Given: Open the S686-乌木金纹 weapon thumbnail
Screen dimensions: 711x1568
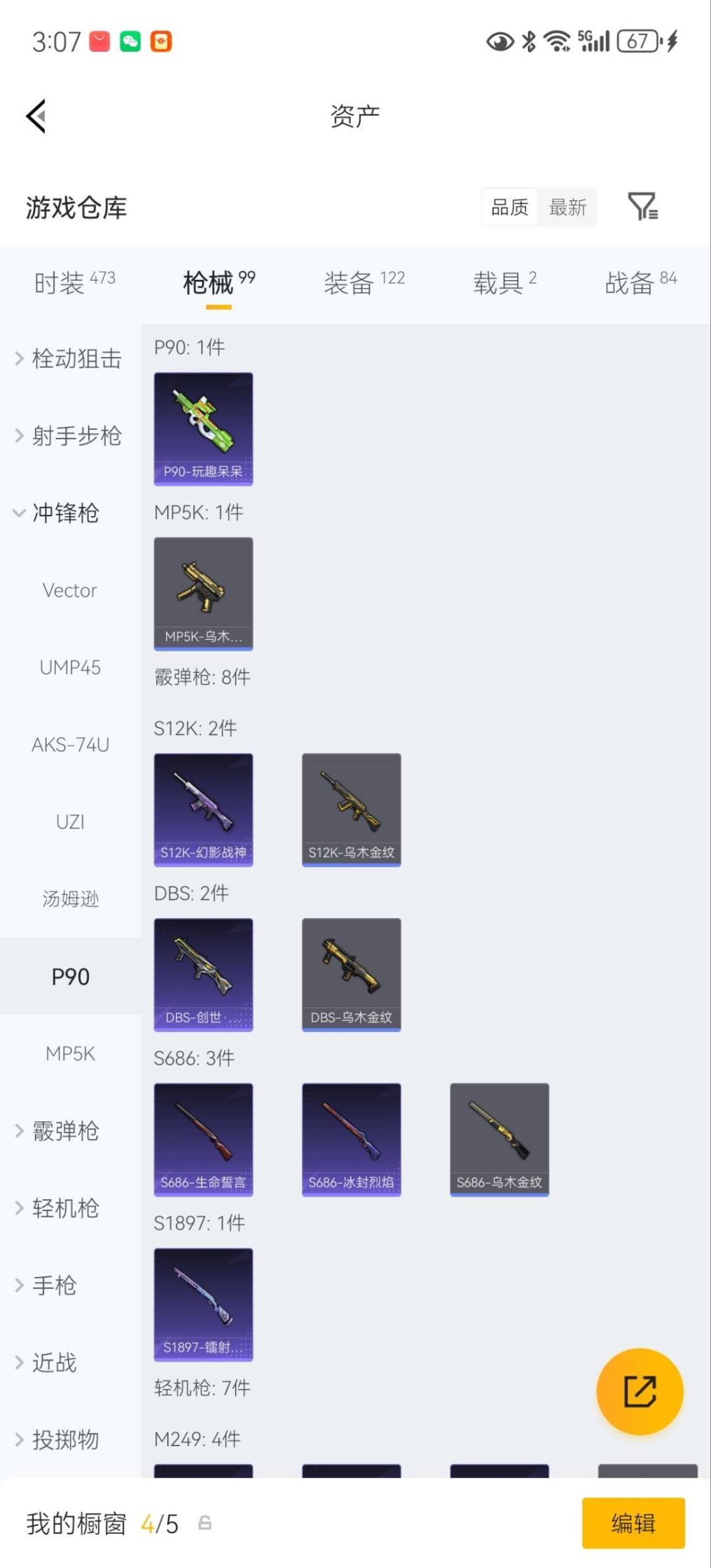Looking at the screenshot, I should click(x=499, y=1139).
